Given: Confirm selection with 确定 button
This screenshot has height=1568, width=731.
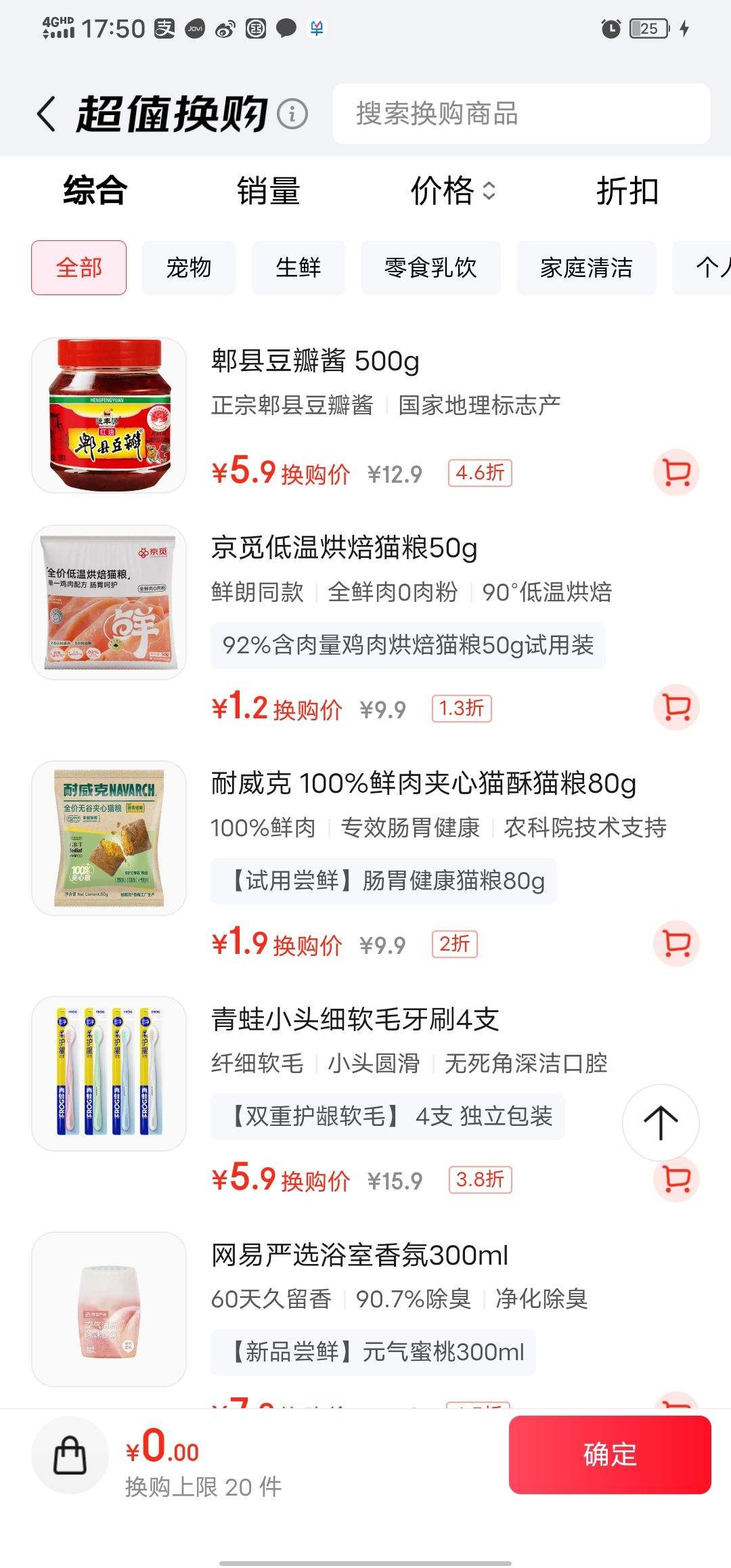Looking at the screenshot, I should pos(609,1454).
